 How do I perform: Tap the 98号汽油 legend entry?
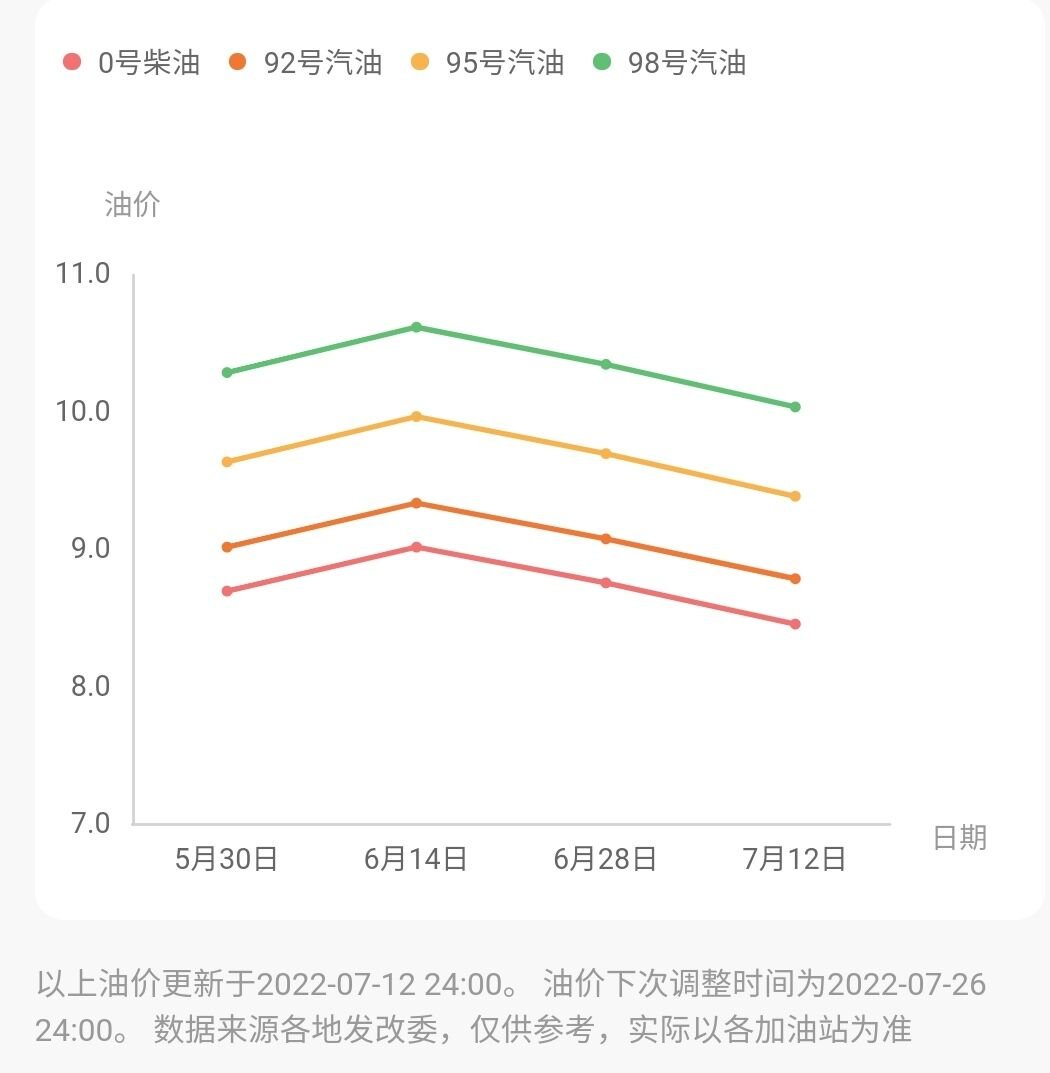(x=670, y=63)
